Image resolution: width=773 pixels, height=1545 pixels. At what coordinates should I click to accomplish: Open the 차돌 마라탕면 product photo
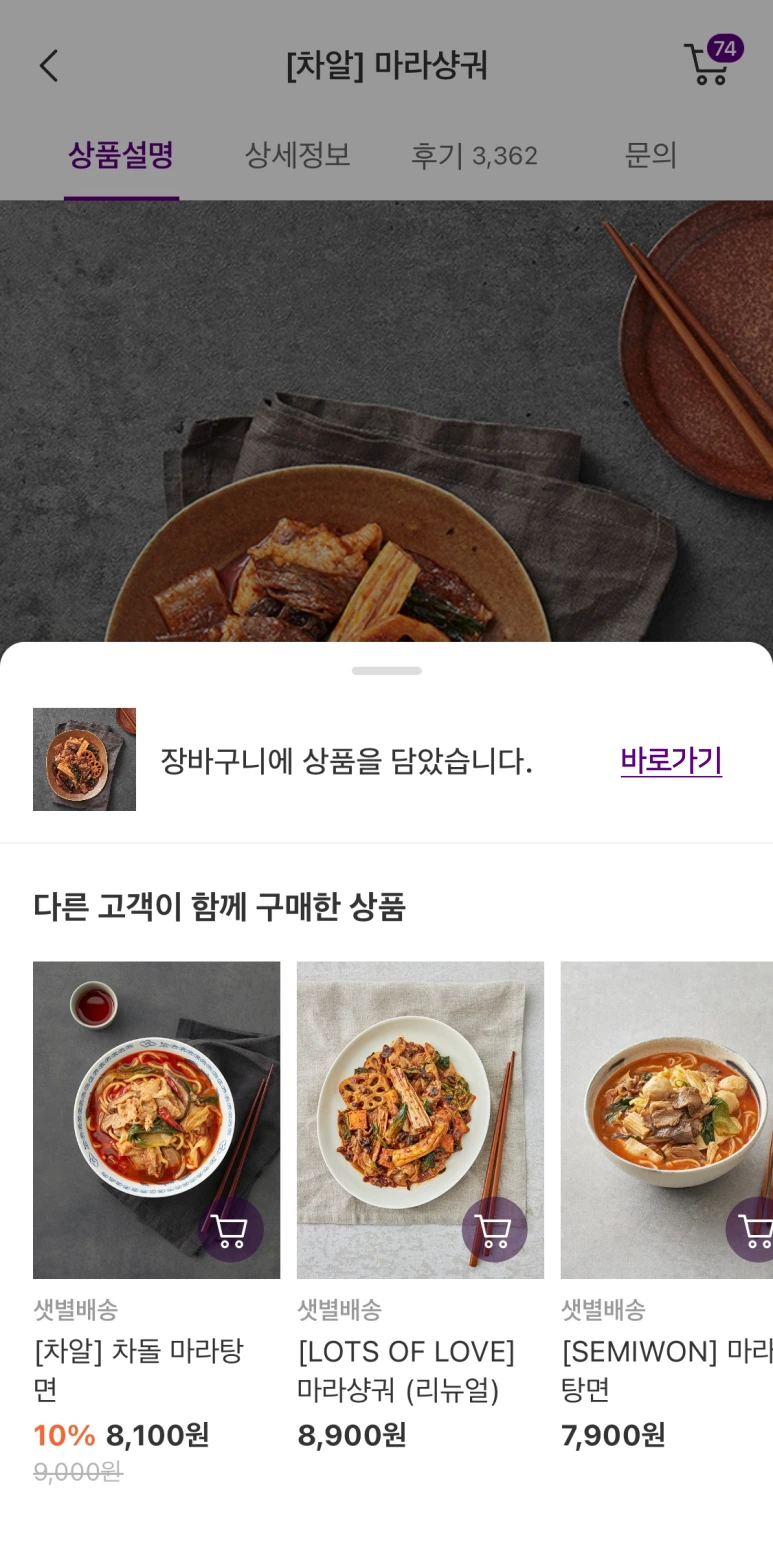[x=156, y=1119]
